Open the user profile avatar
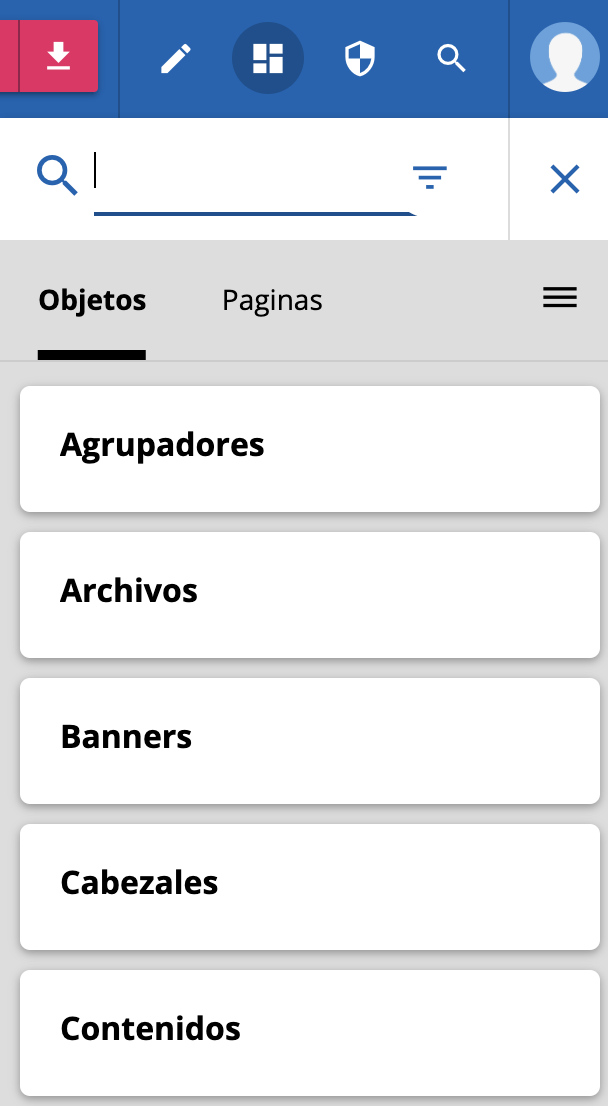Viewport: 608px width, 1106px height. (x=564, y=59)
